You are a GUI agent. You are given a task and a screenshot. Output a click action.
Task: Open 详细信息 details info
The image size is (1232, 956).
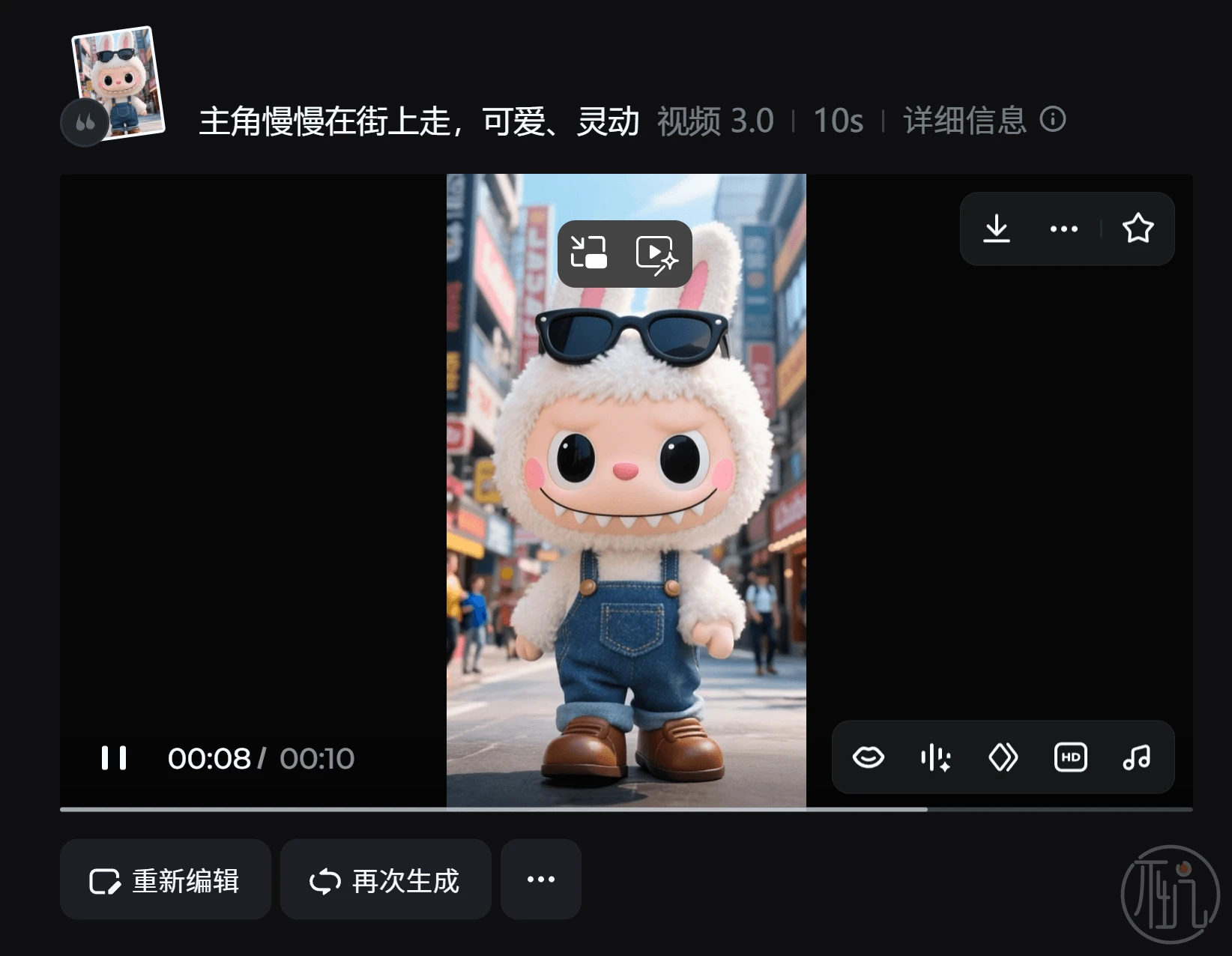point(983,121)
